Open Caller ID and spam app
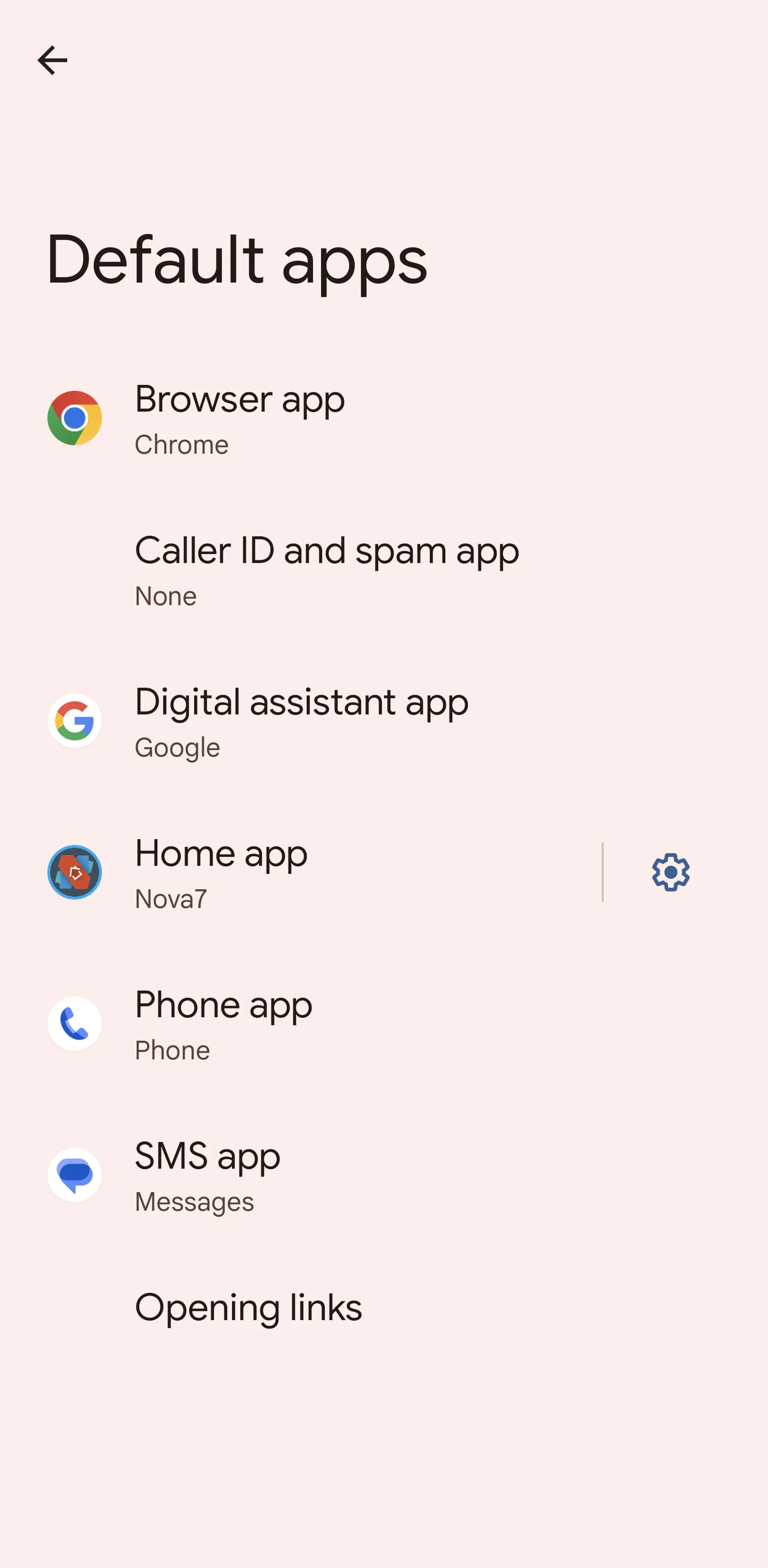 pyautogui.click(x=384, y=571)
